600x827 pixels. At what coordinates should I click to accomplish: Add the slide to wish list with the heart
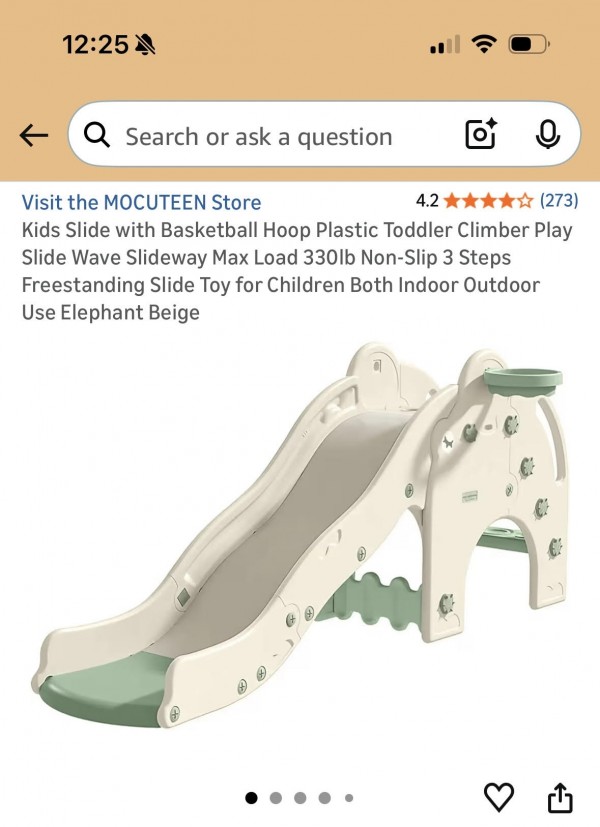[498, 797]
